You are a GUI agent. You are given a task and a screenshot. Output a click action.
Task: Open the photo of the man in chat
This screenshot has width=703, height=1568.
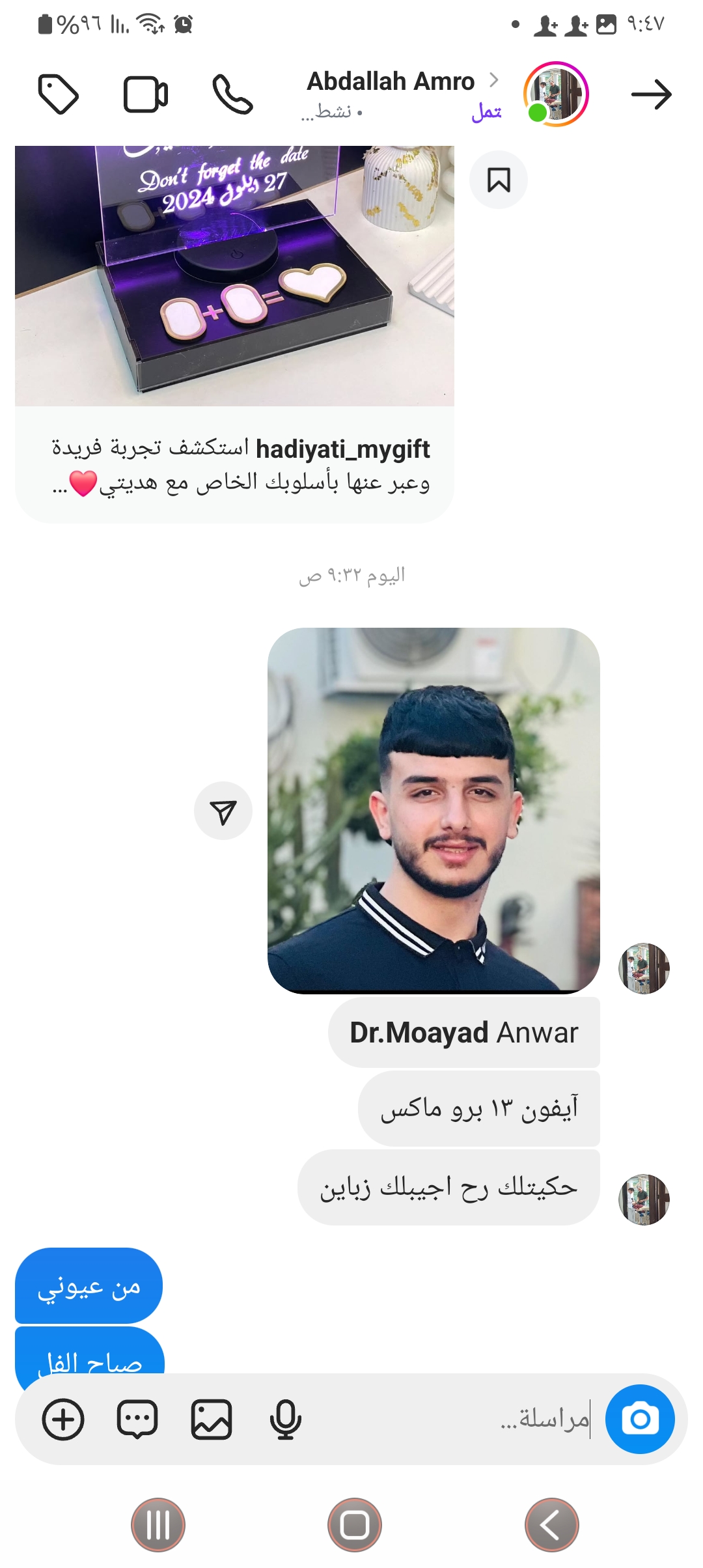click(x=434, y=810)
